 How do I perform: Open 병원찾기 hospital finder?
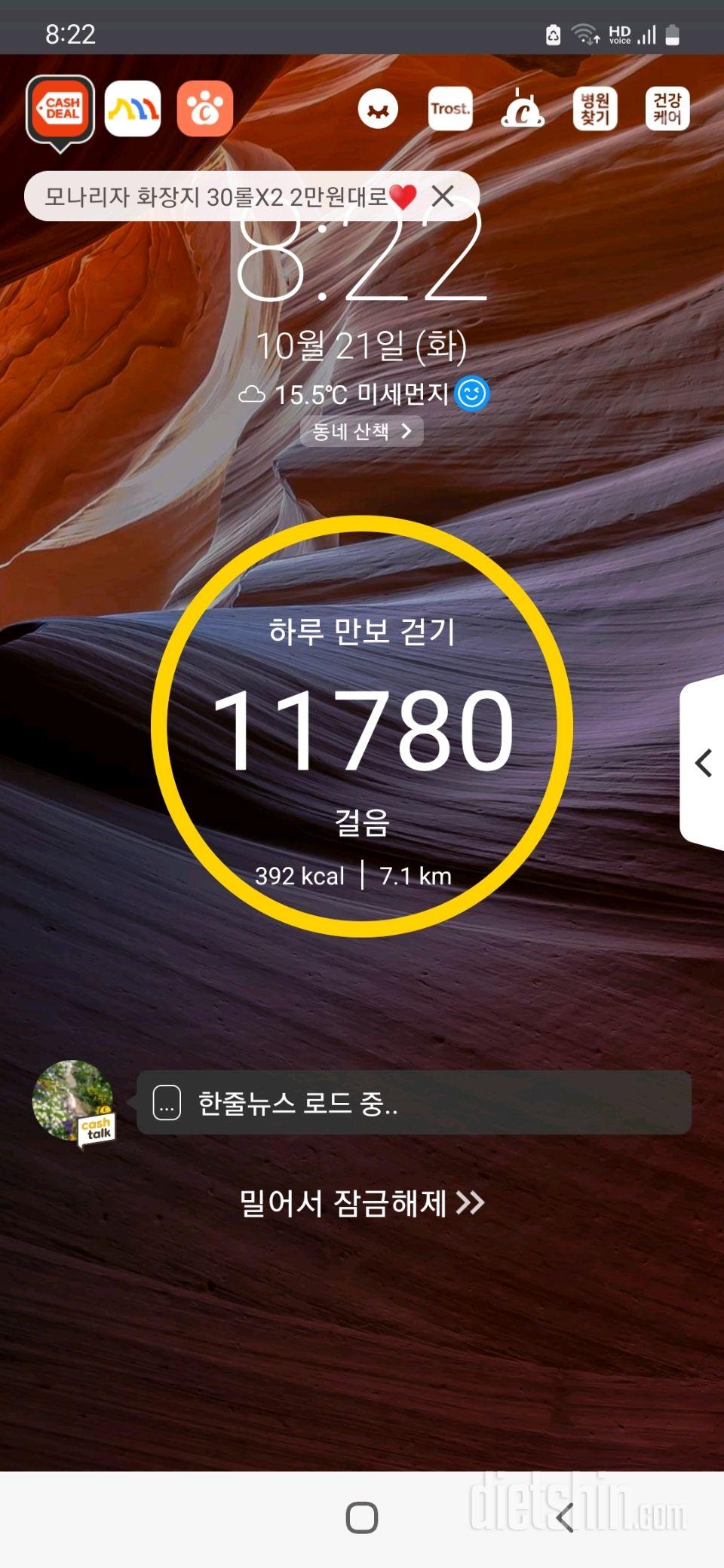[x=595, y=109]
